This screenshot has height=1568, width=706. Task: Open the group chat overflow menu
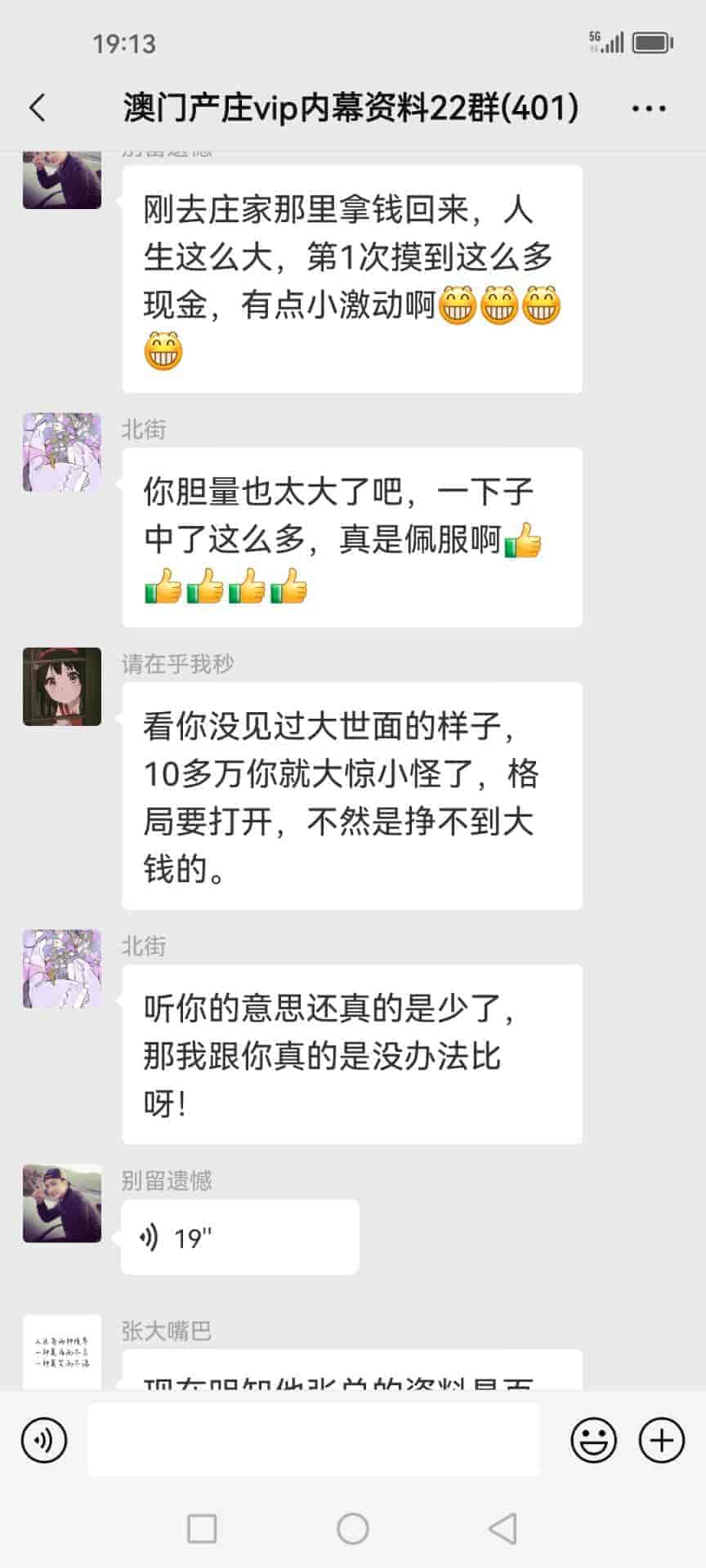click(x=649, y=108)
